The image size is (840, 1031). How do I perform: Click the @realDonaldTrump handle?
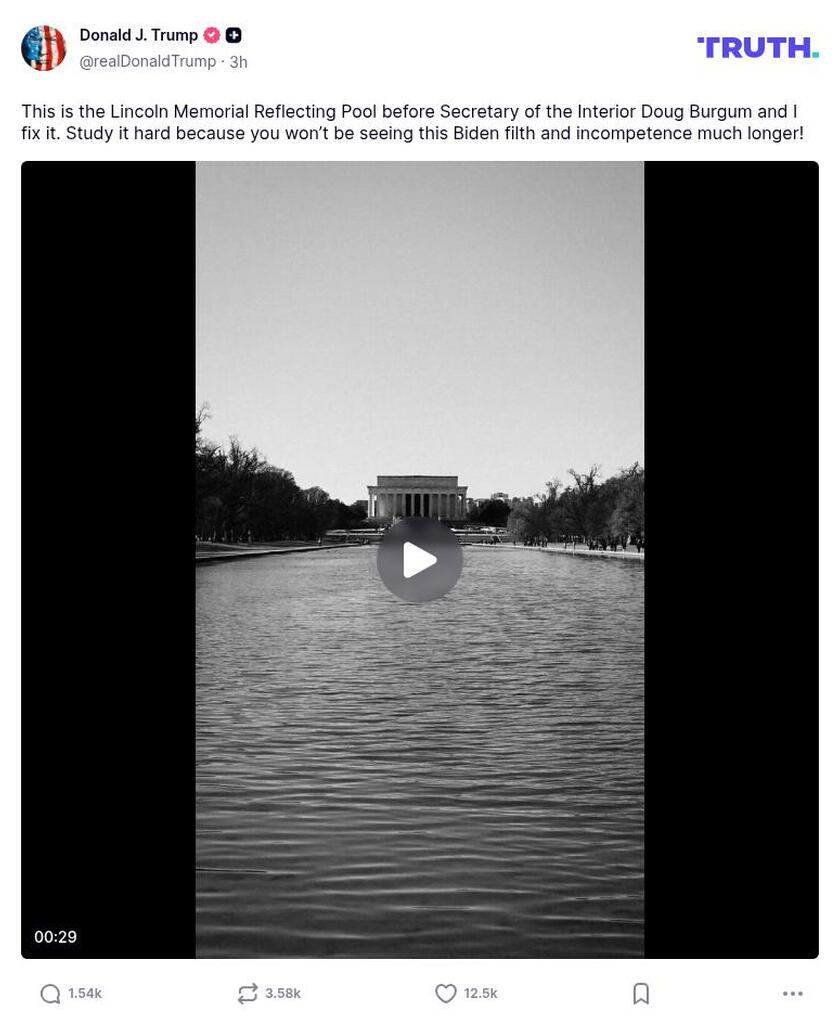[147, 60]
